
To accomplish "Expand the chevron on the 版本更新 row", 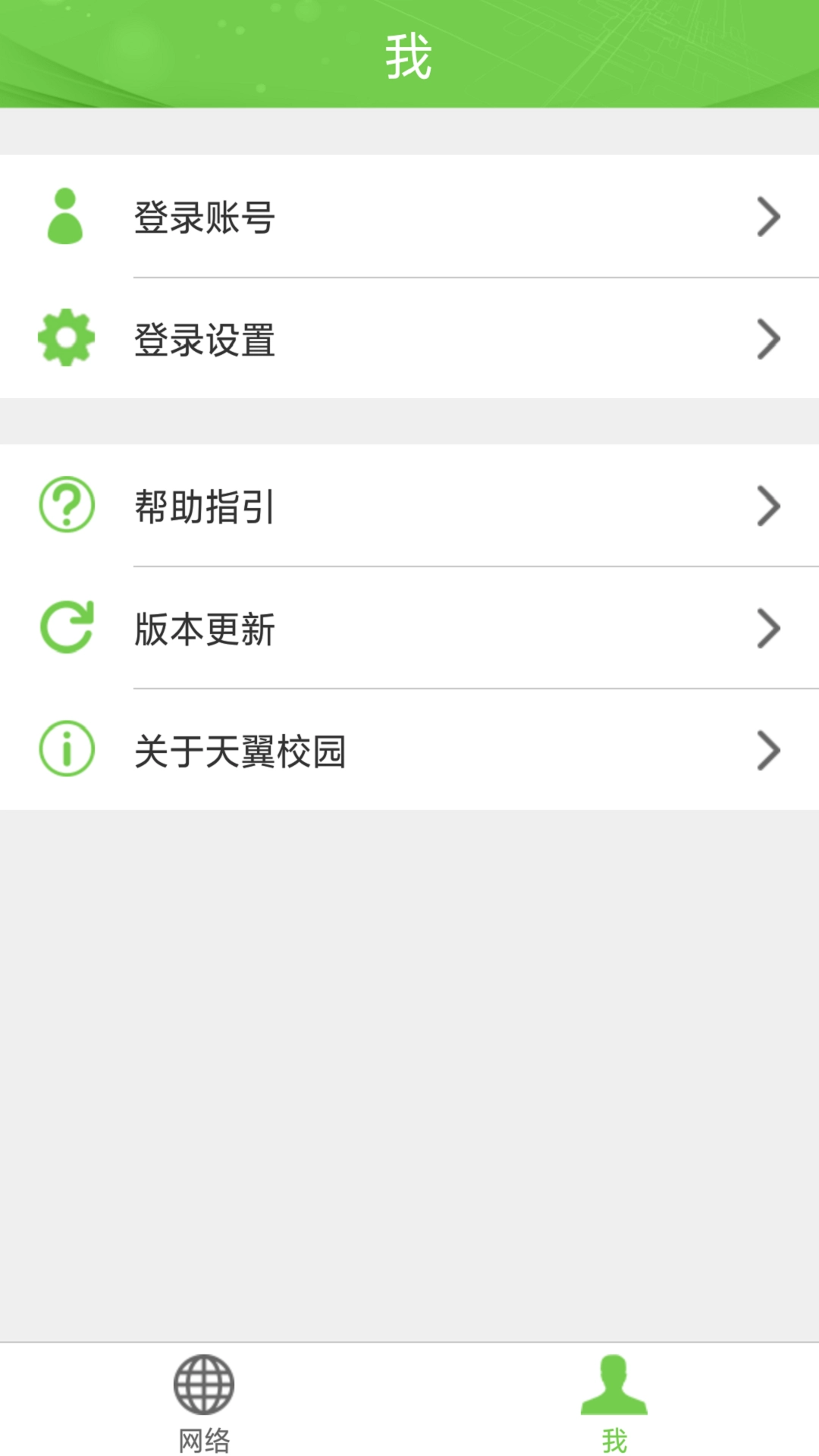I will (x=767, y=629).
